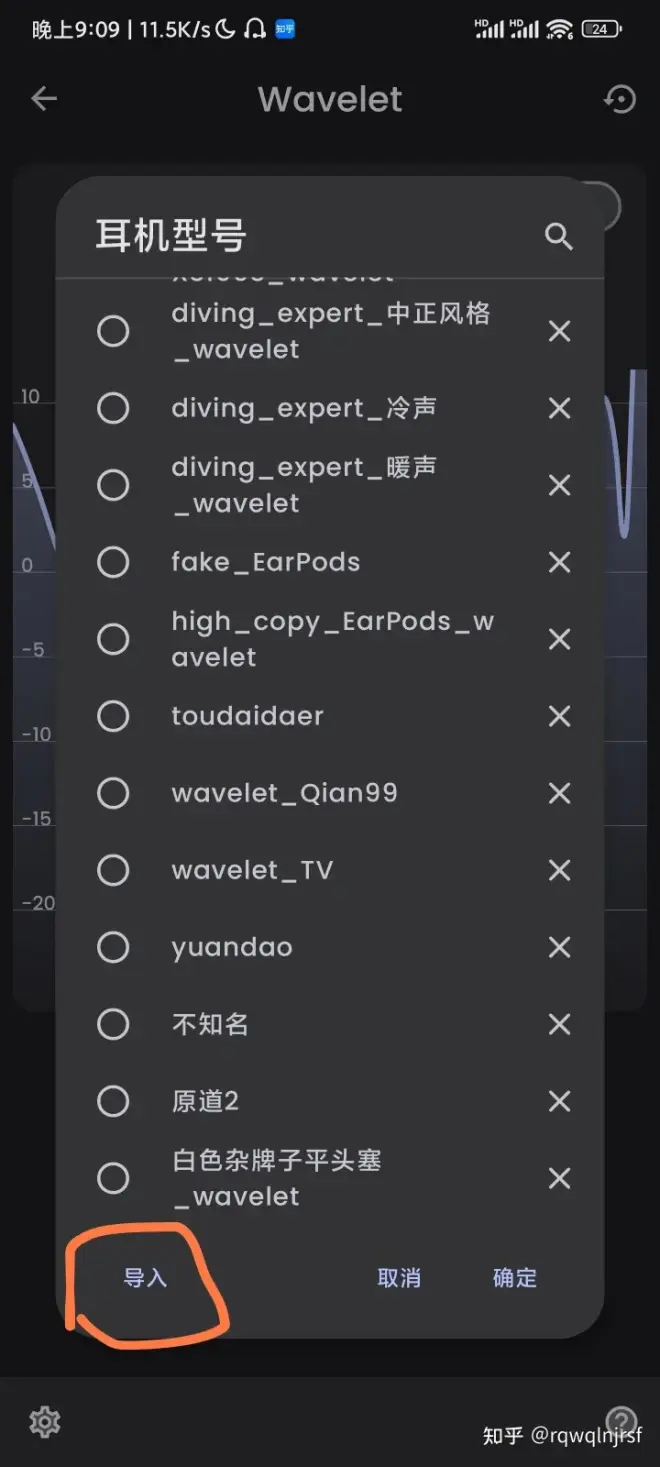The width and height of the screenshot is (660, 1467).
Task: Select the 不知名 profile
Action: [x=113, y=1024]
